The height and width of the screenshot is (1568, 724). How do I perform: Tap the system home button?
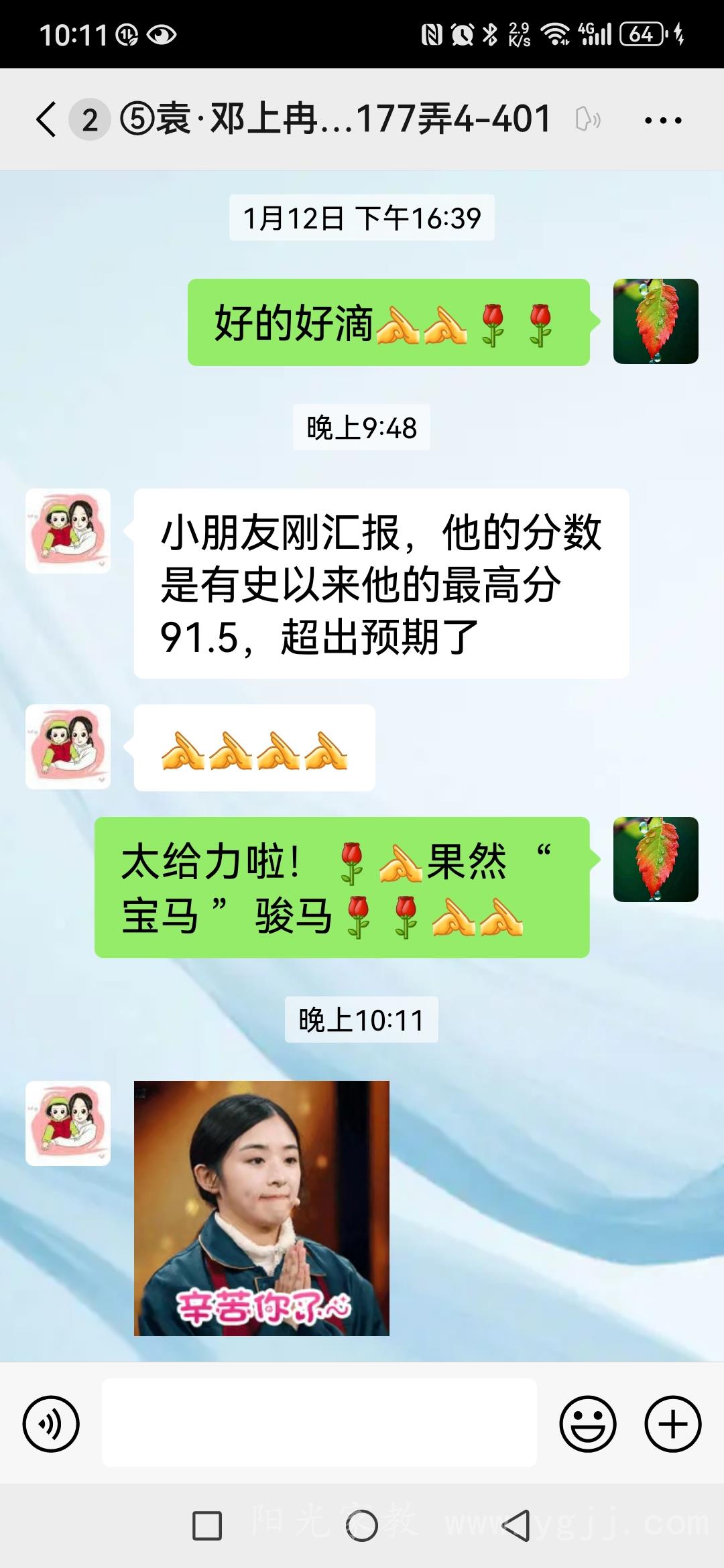362,1526
